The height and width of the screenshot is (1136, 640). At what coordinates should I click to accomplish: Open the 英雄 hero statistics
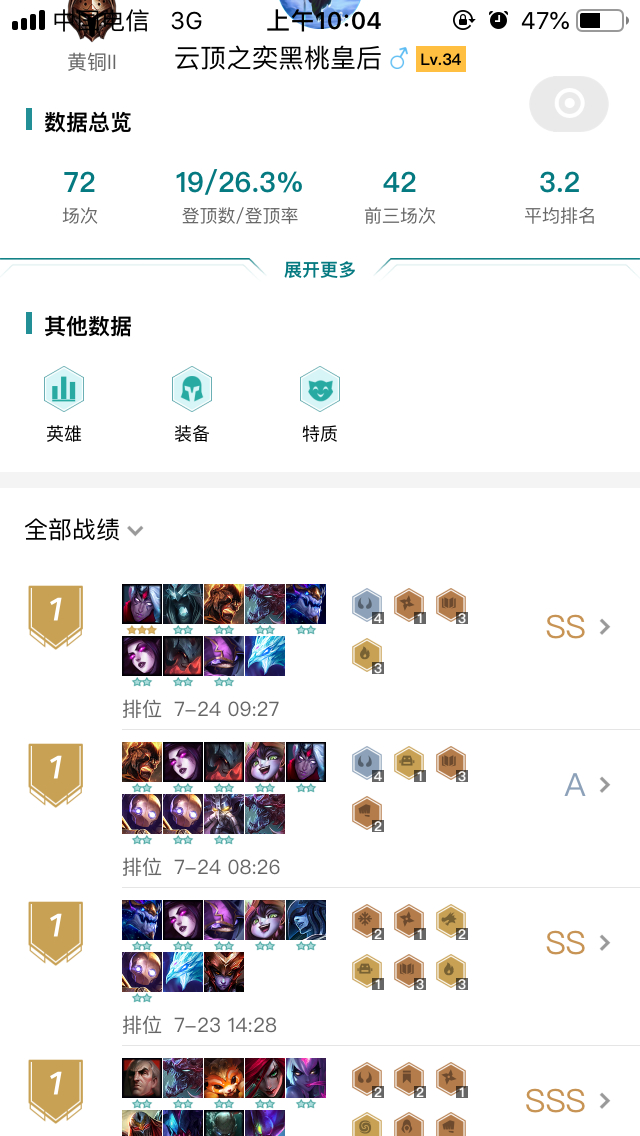64,404
